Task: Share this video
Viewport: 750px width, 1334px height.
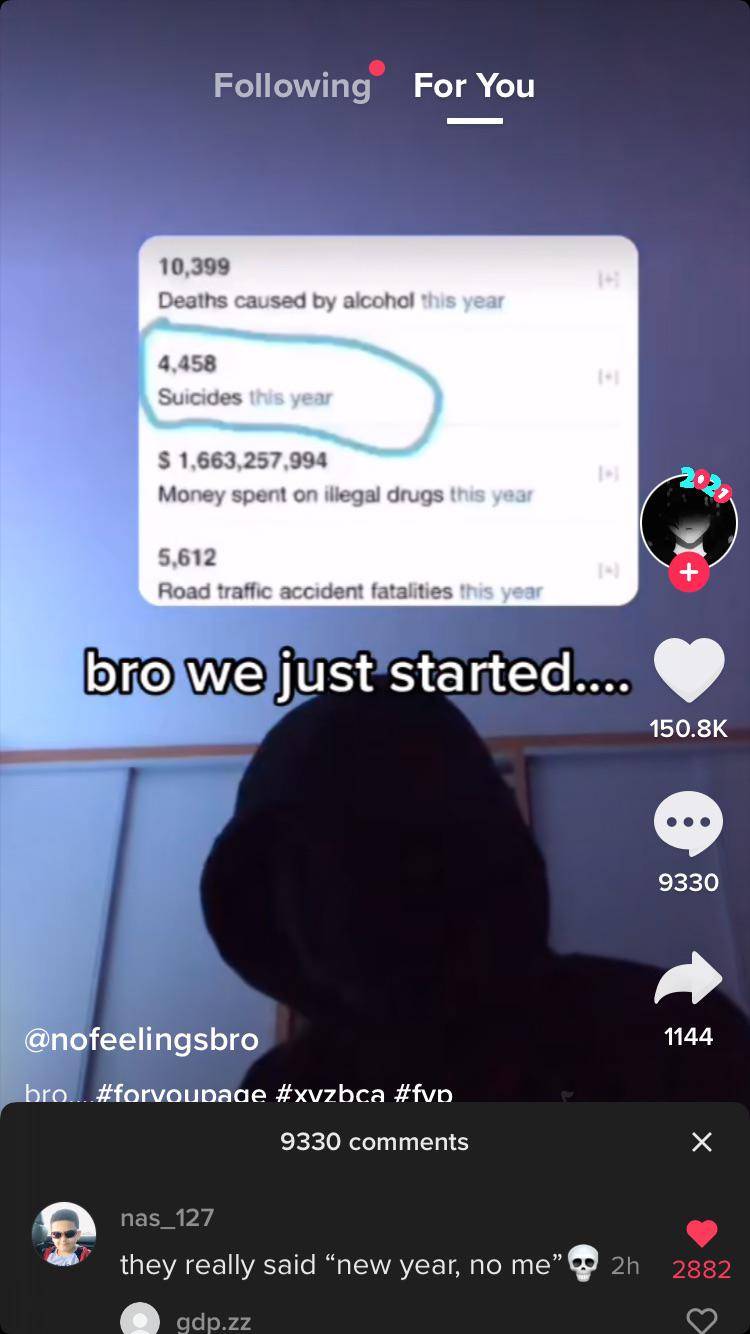Action: point(688,978)
